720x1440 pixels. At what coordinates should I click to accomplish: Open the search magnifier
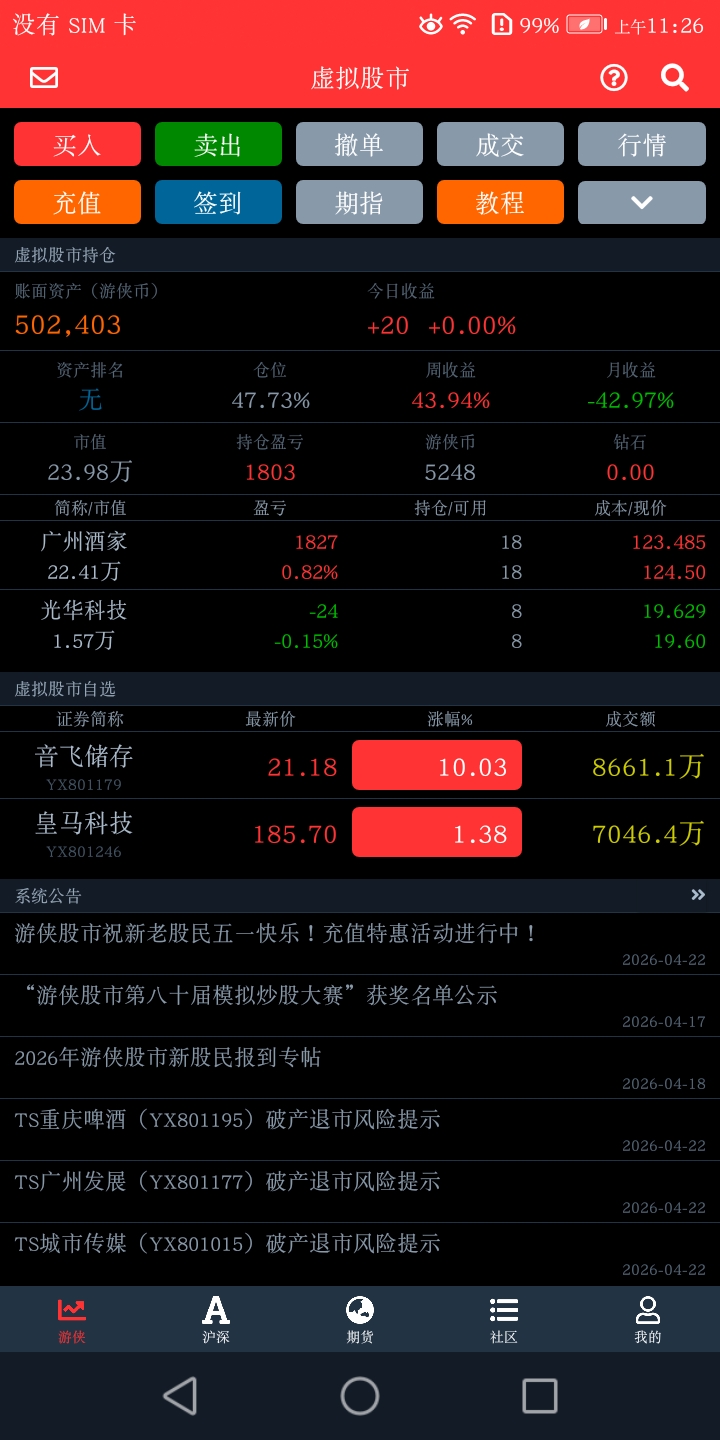675,78
